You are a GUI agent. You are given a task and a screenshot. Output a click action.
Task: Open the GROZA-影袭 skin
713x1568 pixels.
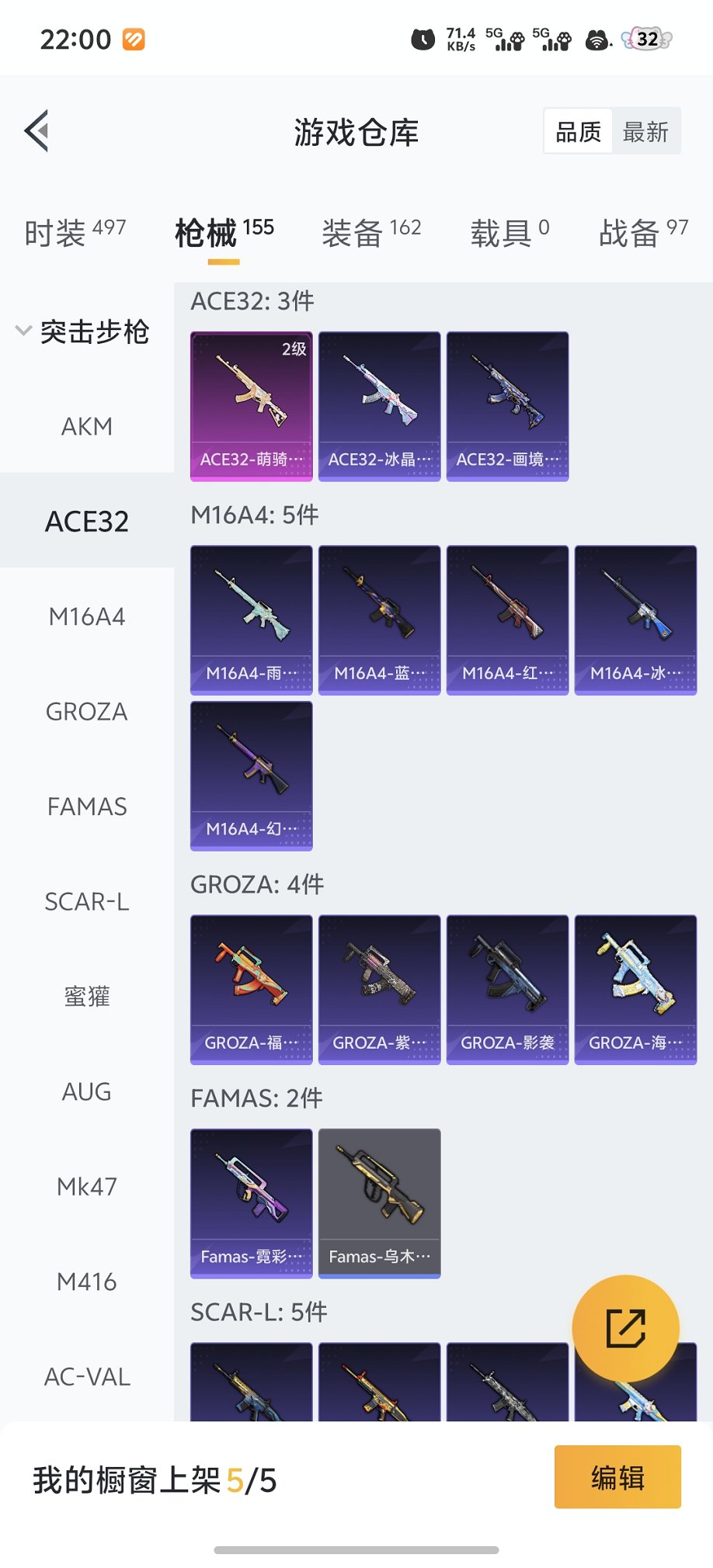tap(507, 989)
